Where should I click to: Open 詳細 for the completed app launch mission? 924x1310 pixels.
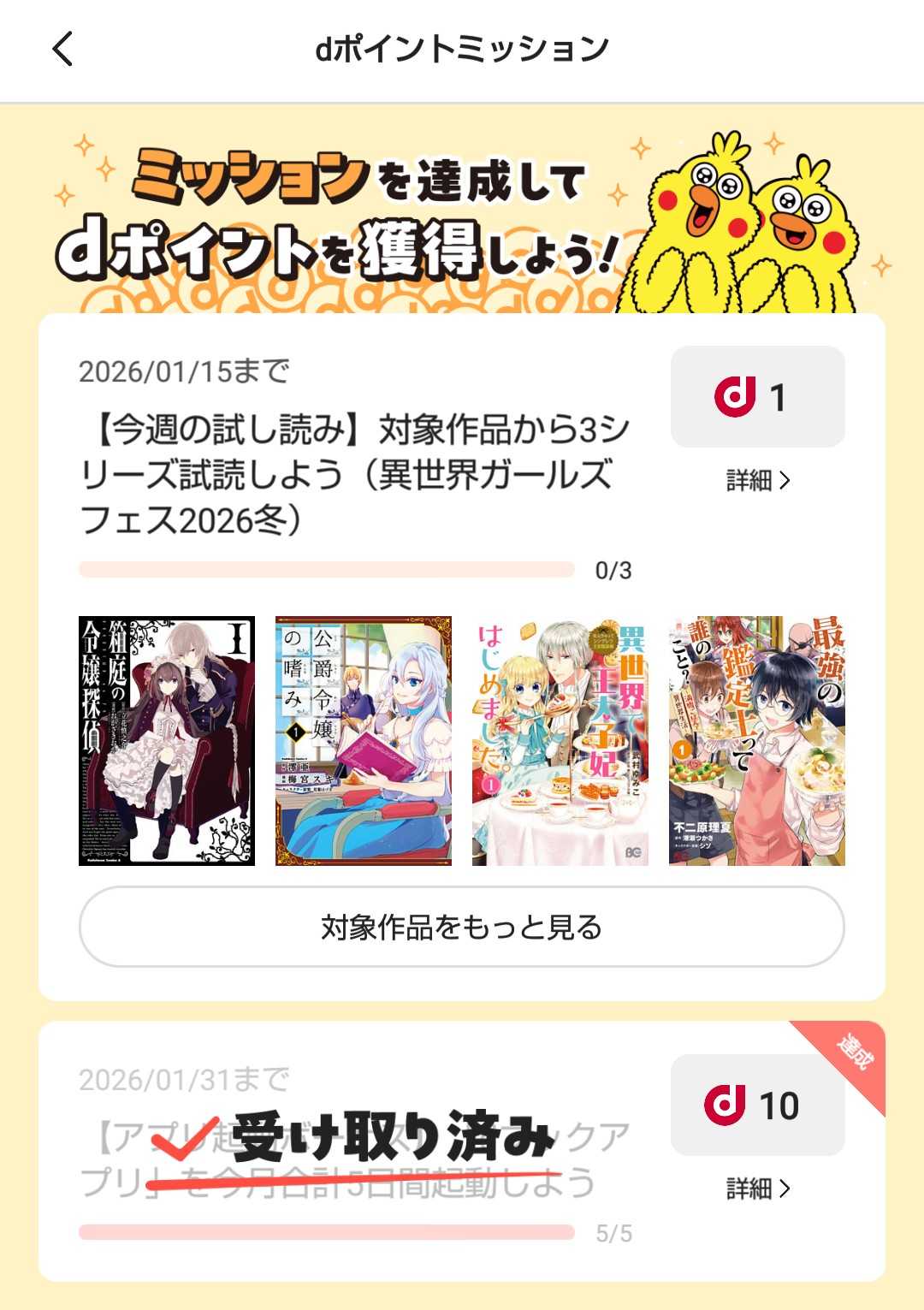coord(757,1188)
